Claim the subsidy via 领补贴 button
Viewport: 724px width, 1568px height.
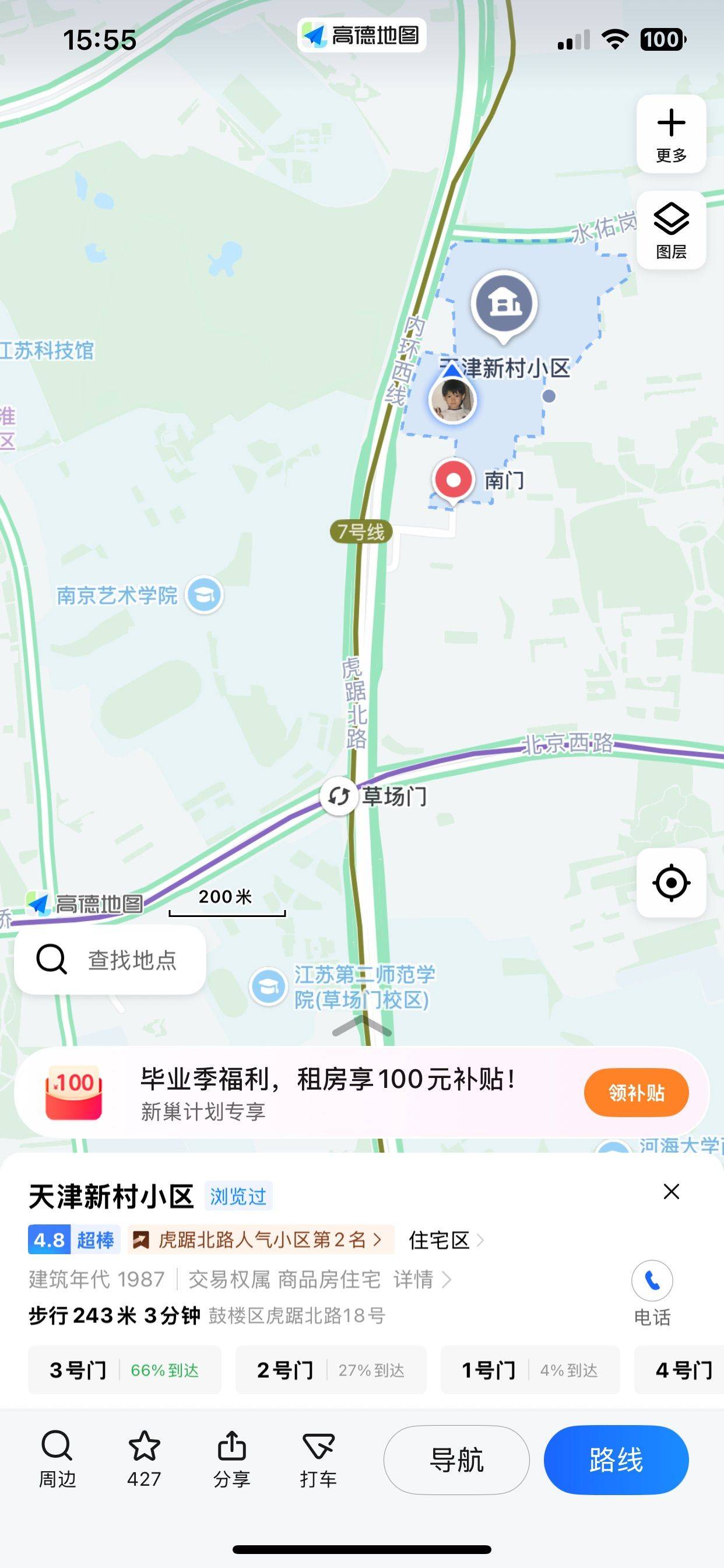tap(636, 1093)
